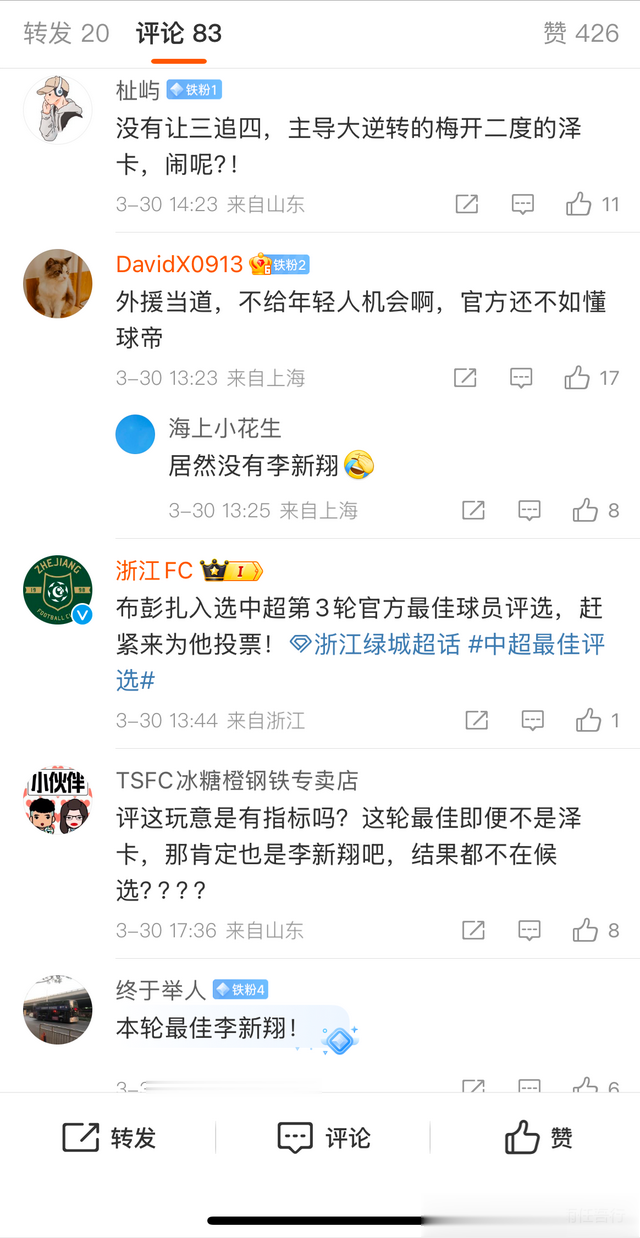This screenshot has width=640, height=1238.
Task: Tap the bottom 转发 repost button
Action: [x=110, y=1138]
